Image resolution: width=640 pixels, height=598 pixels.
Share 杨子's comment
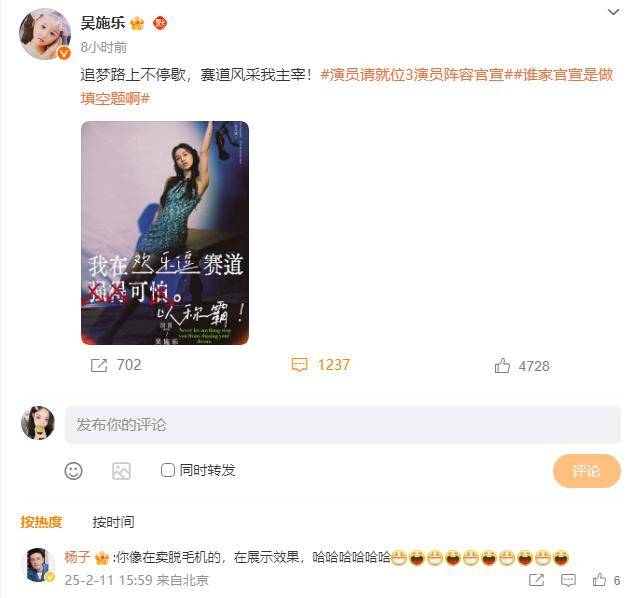[x=536, y=580]
